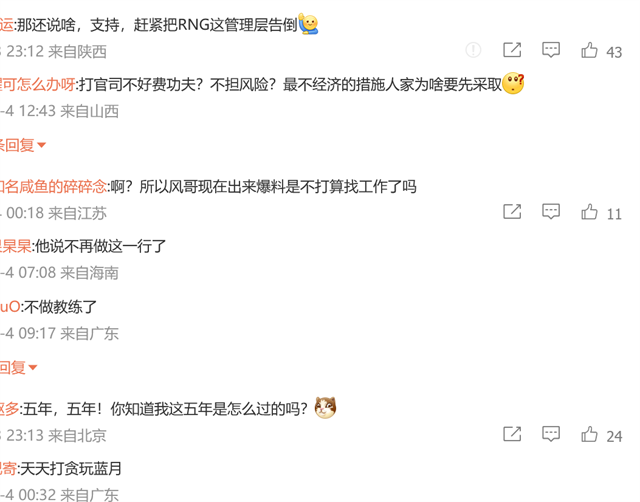Share the comment with 24 likes
This screenshot has width=640, height=502.
point(512,435)
